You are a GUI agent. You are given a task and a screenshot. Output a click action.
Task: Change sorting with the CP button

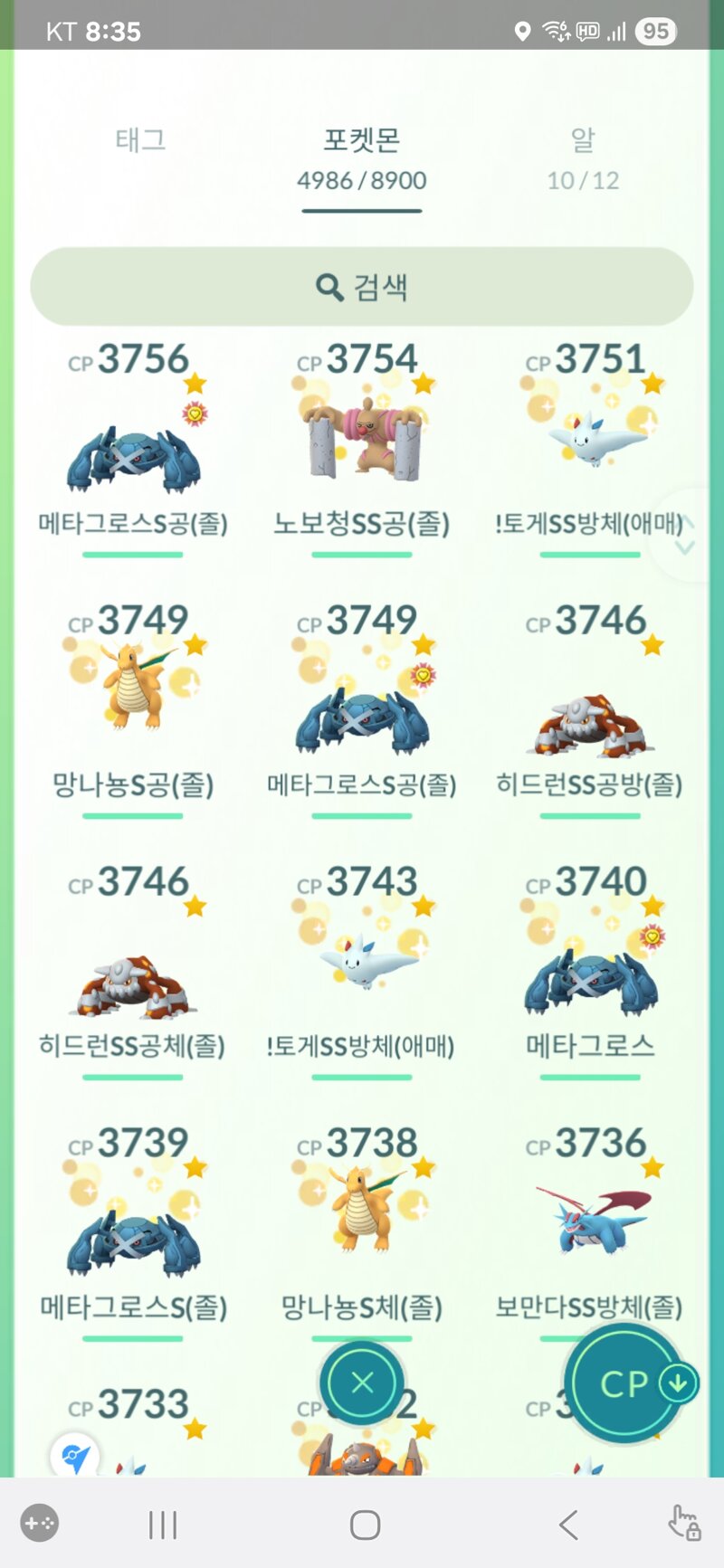coord(626,1383)
